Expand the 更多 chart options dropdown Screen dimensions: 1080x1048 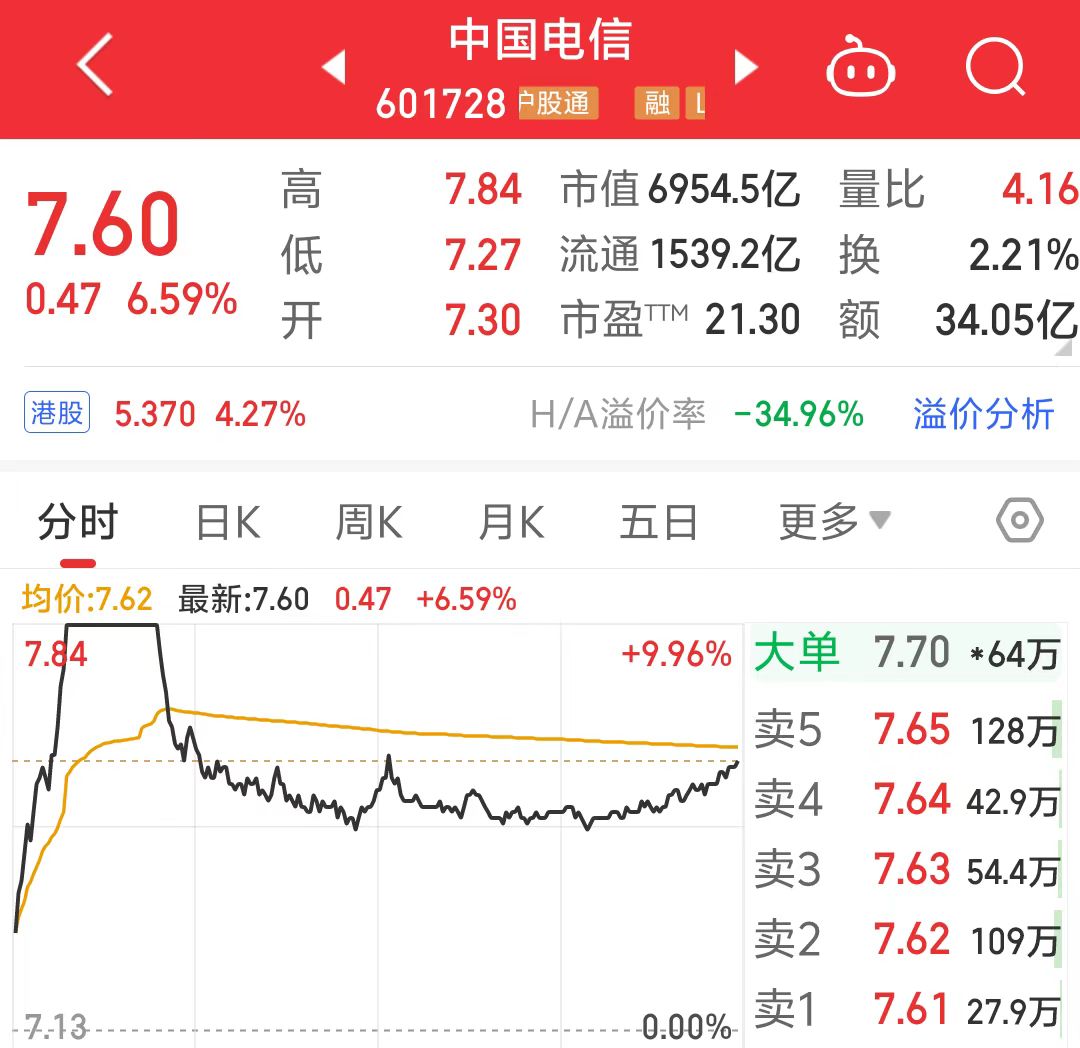coord(833,521)
